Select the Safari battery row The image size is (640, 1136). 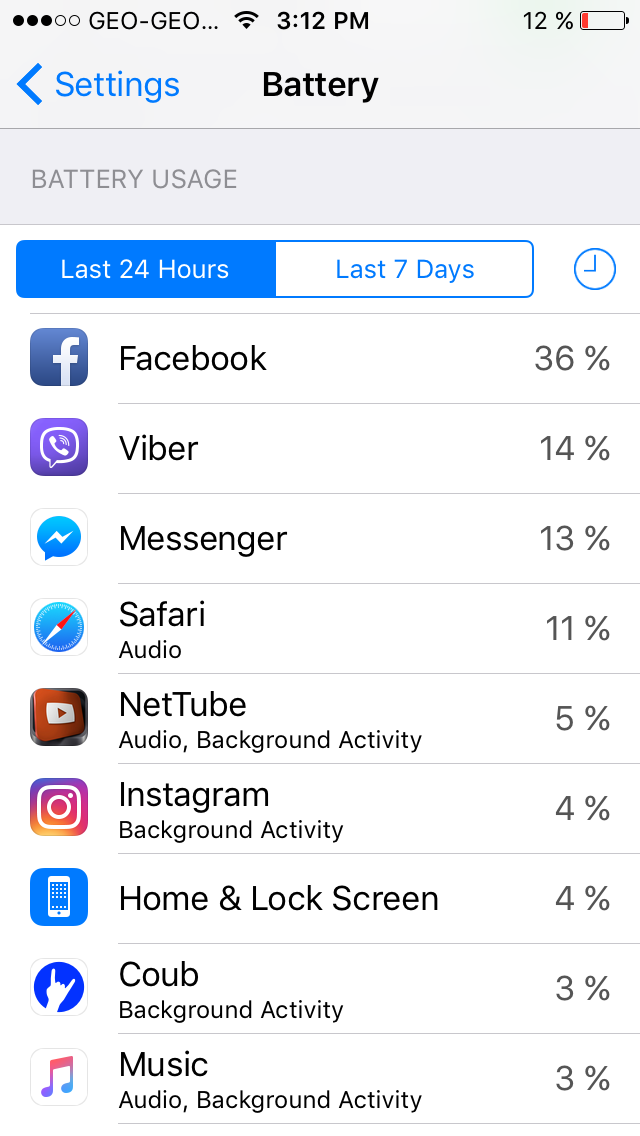[320, 628]
